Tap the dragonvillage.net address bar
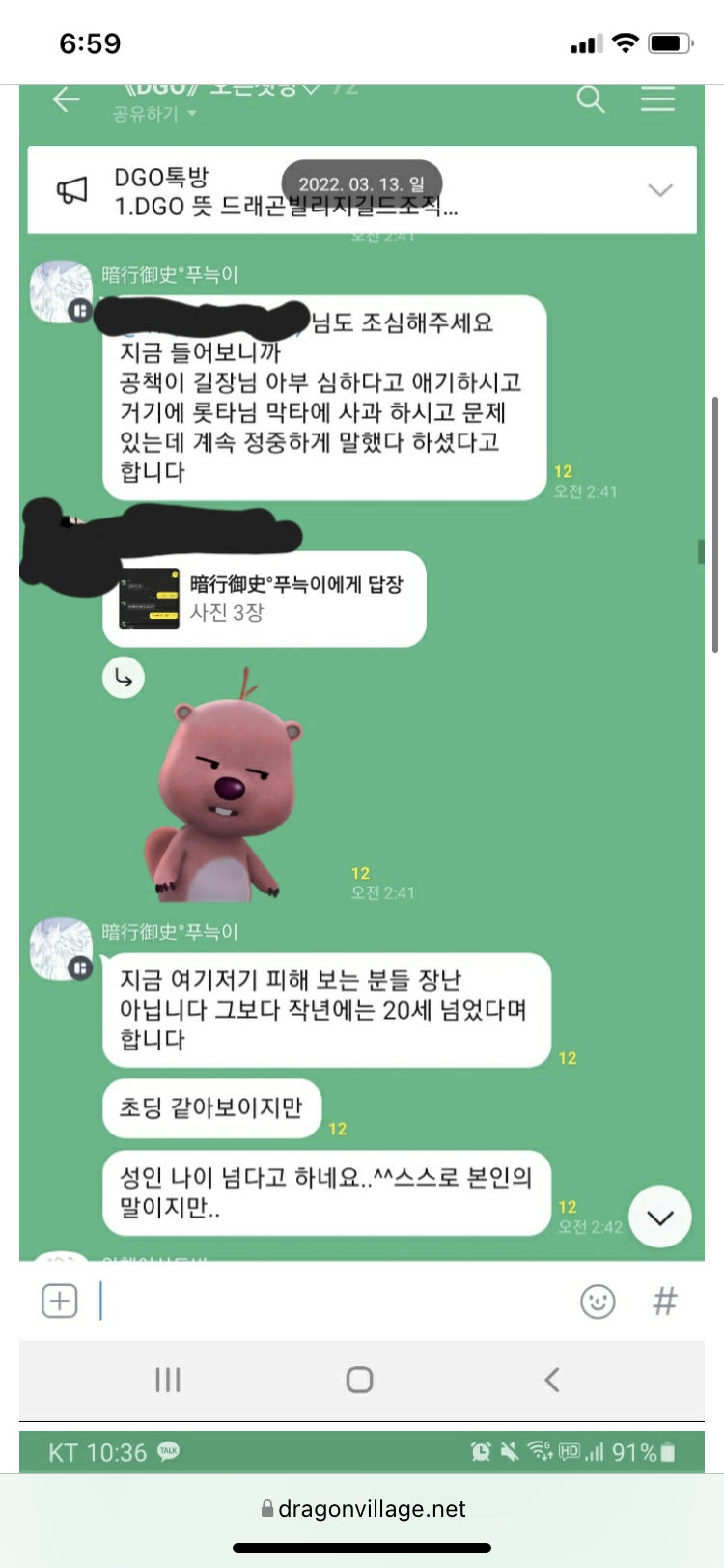 tap(363, 1508)
